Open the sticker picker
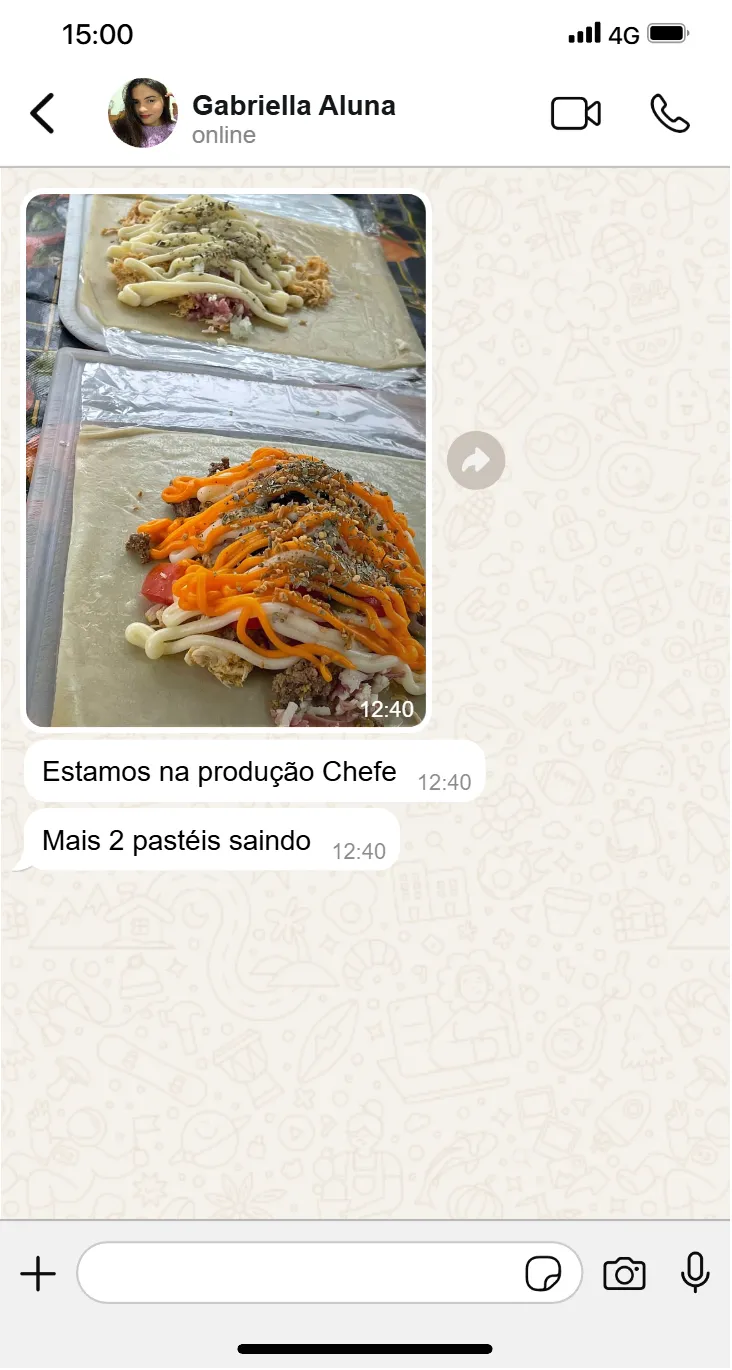The height and width of the screenshot is (1370, 732). pos(543,1274)
